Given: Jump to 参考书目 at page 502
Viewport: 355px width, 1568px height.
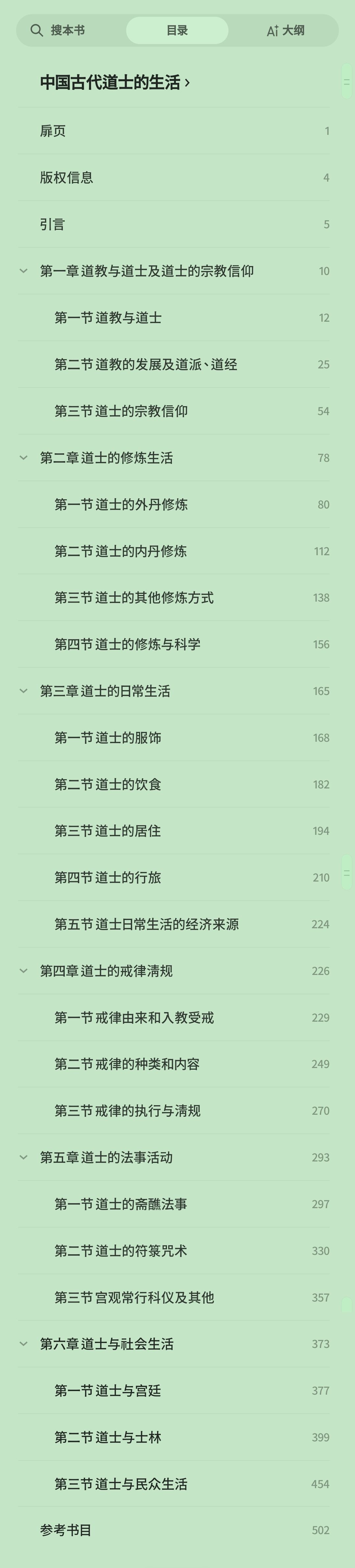Looking at the screenshot, I should [x=175, y=1530].
